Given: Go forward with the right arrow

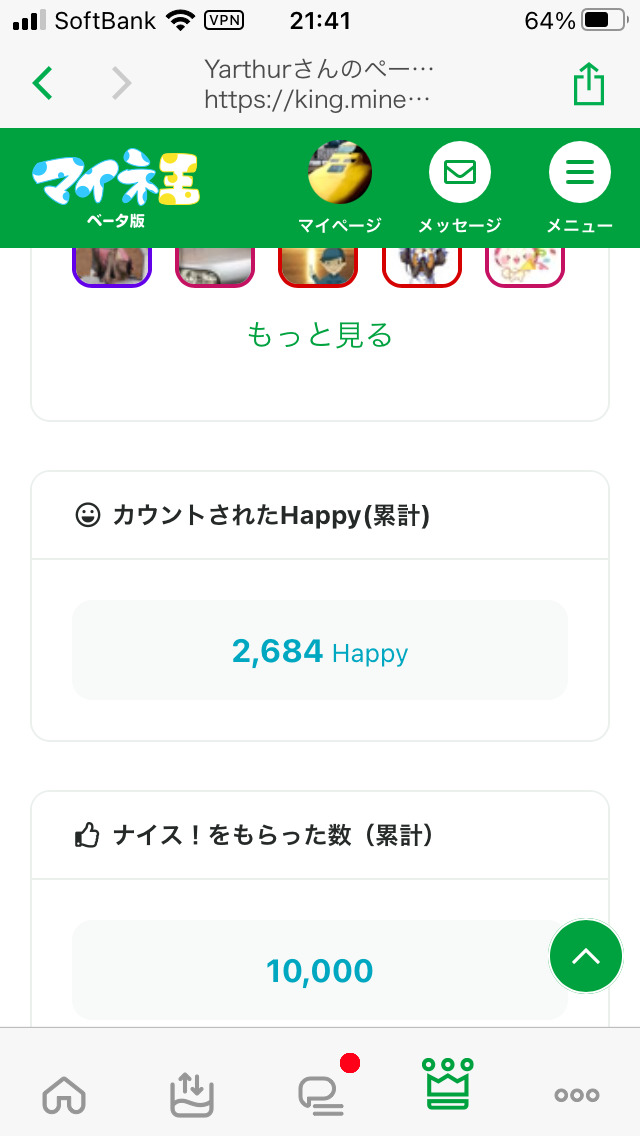Looking at the screenshot, I should pos(122,84).
